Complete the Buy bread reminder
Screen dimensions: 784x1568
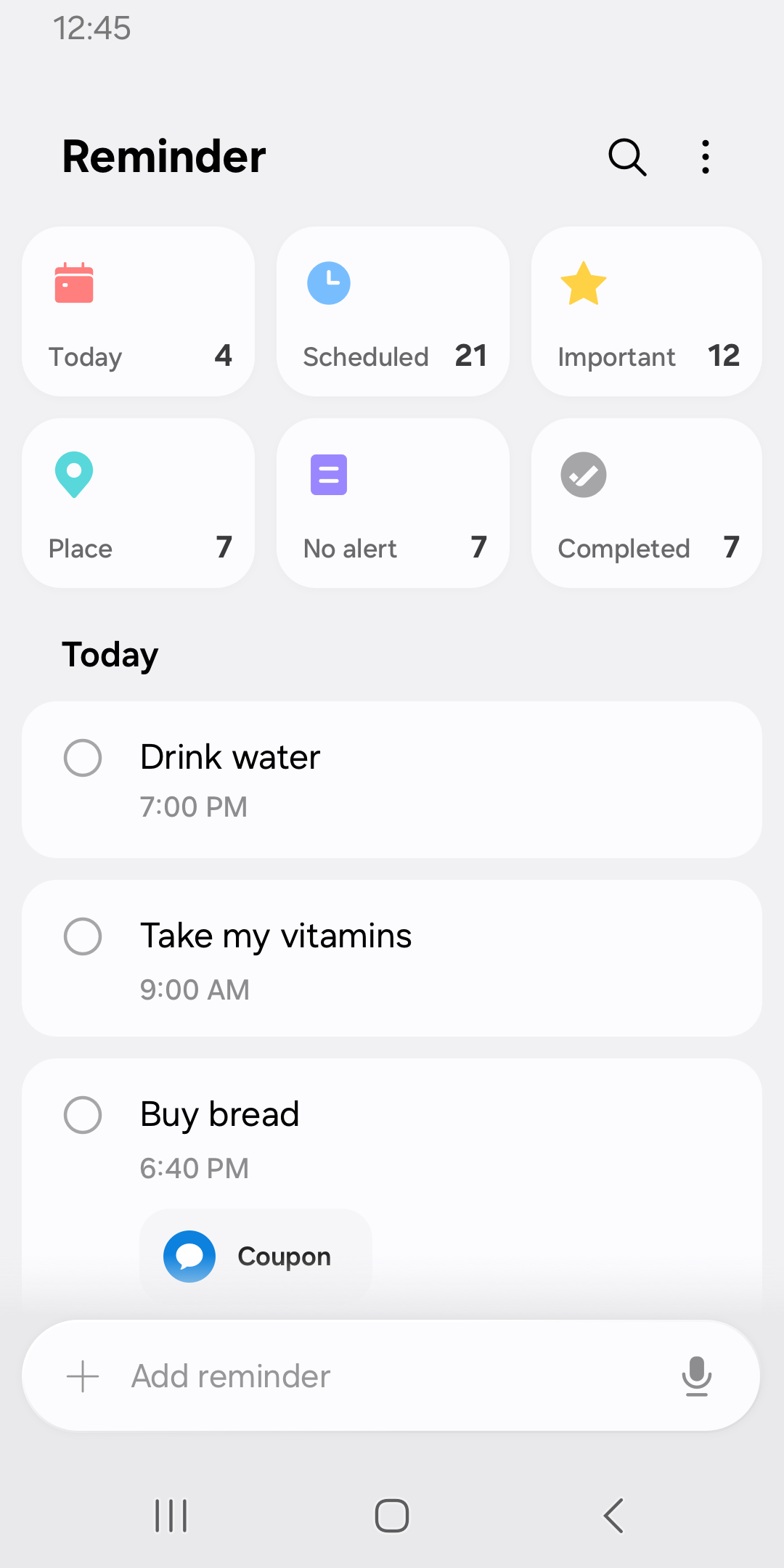(83, 1115)
